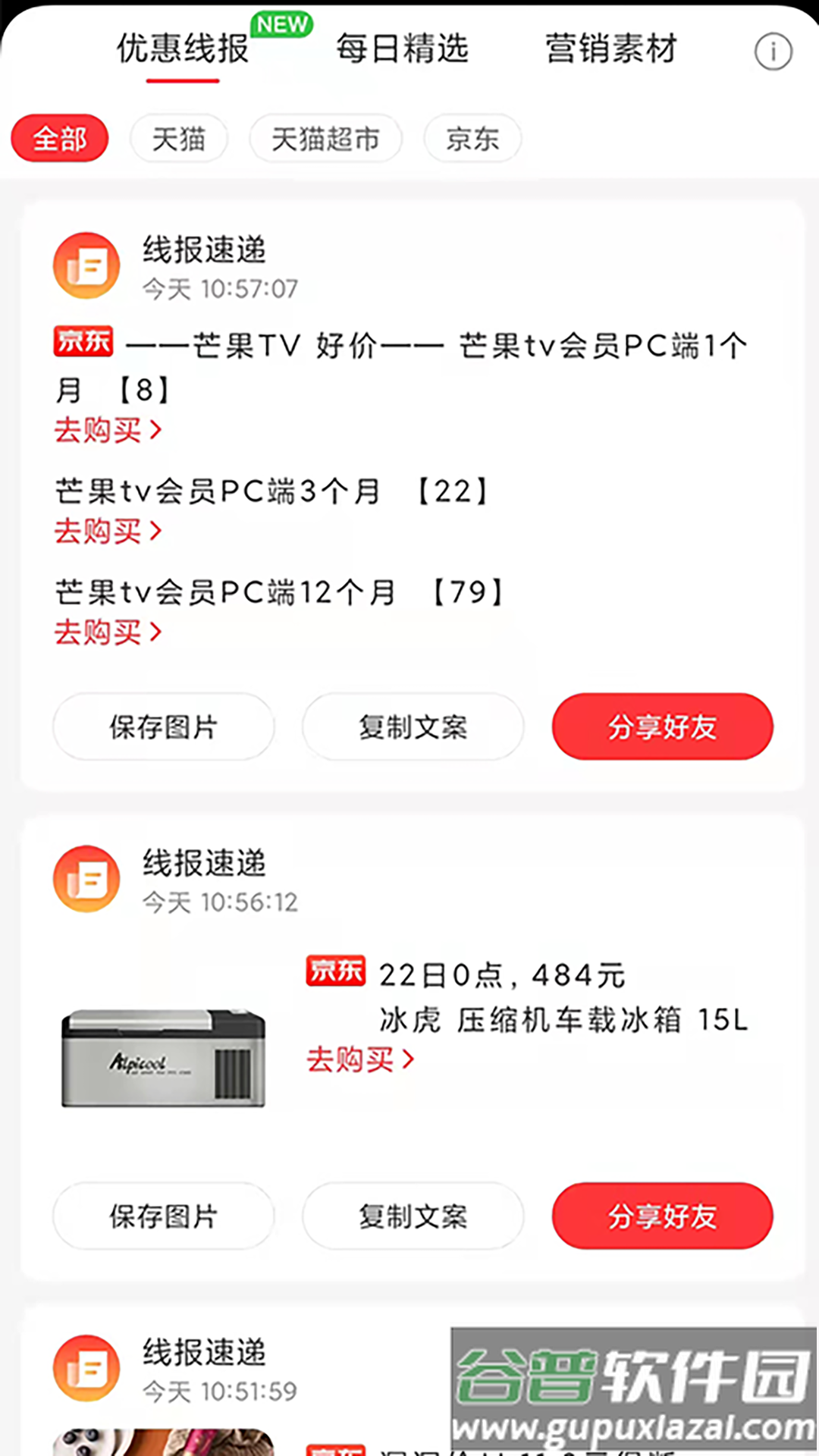Image resolution: width=819 pixels, height=1456 pixels.
Task: Save image for the 芒果TV deal
Action: click(163, 726)
